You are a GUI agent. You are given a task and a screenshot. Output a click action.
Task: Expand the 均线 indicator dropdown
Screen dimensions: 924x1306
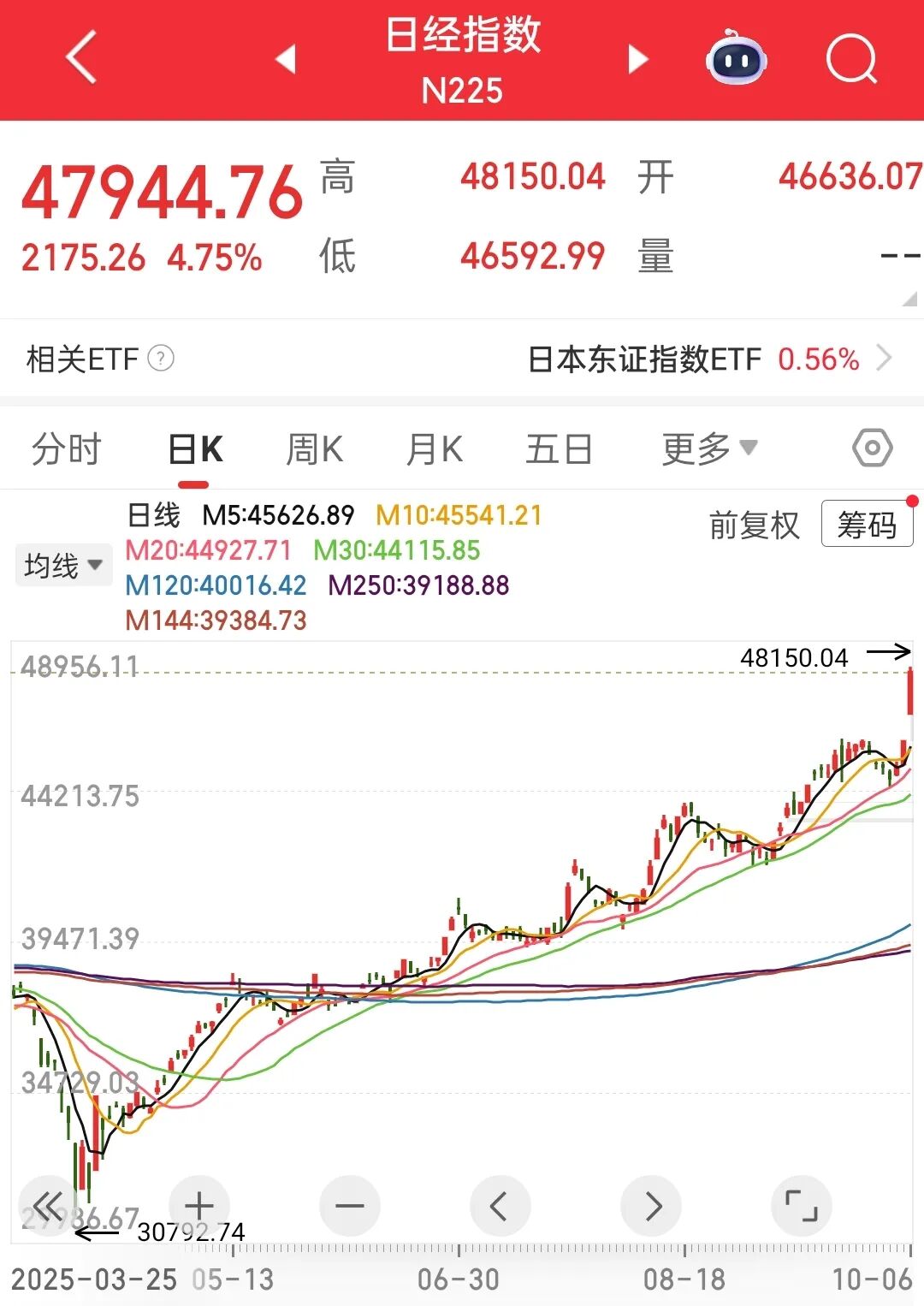pyautogui.click(x=63, y=565)
